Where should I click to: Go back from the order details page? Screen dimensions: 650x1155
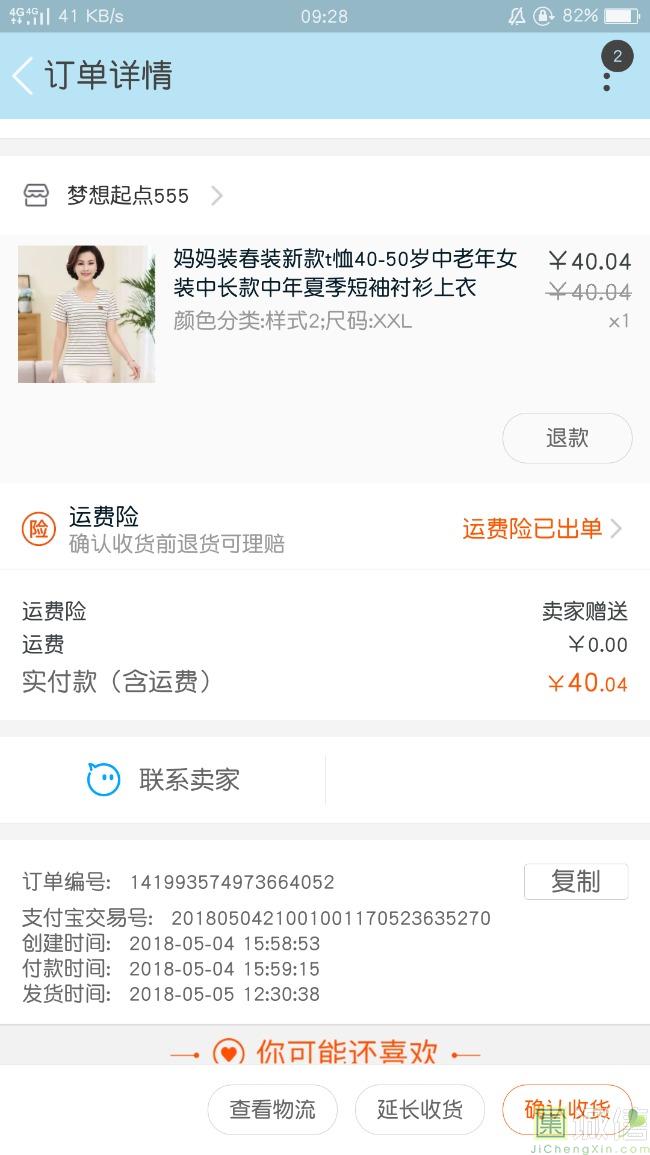[x=23, y=76]
